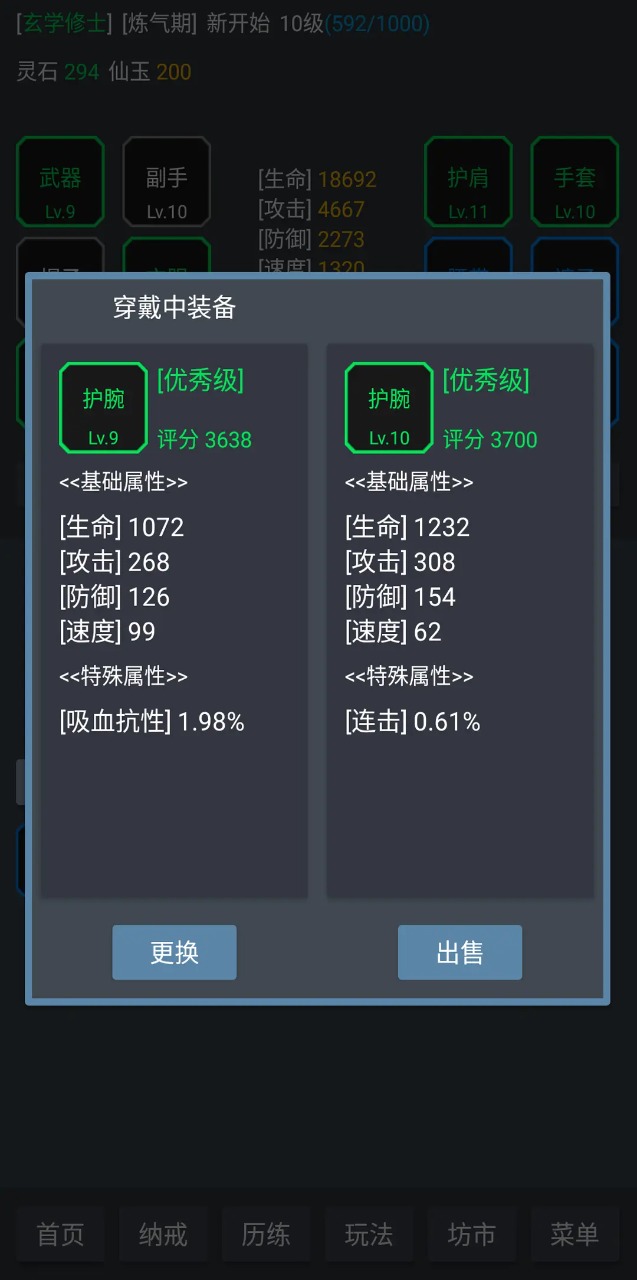Select the 手套 equipment slot

(x=574, y=182)
